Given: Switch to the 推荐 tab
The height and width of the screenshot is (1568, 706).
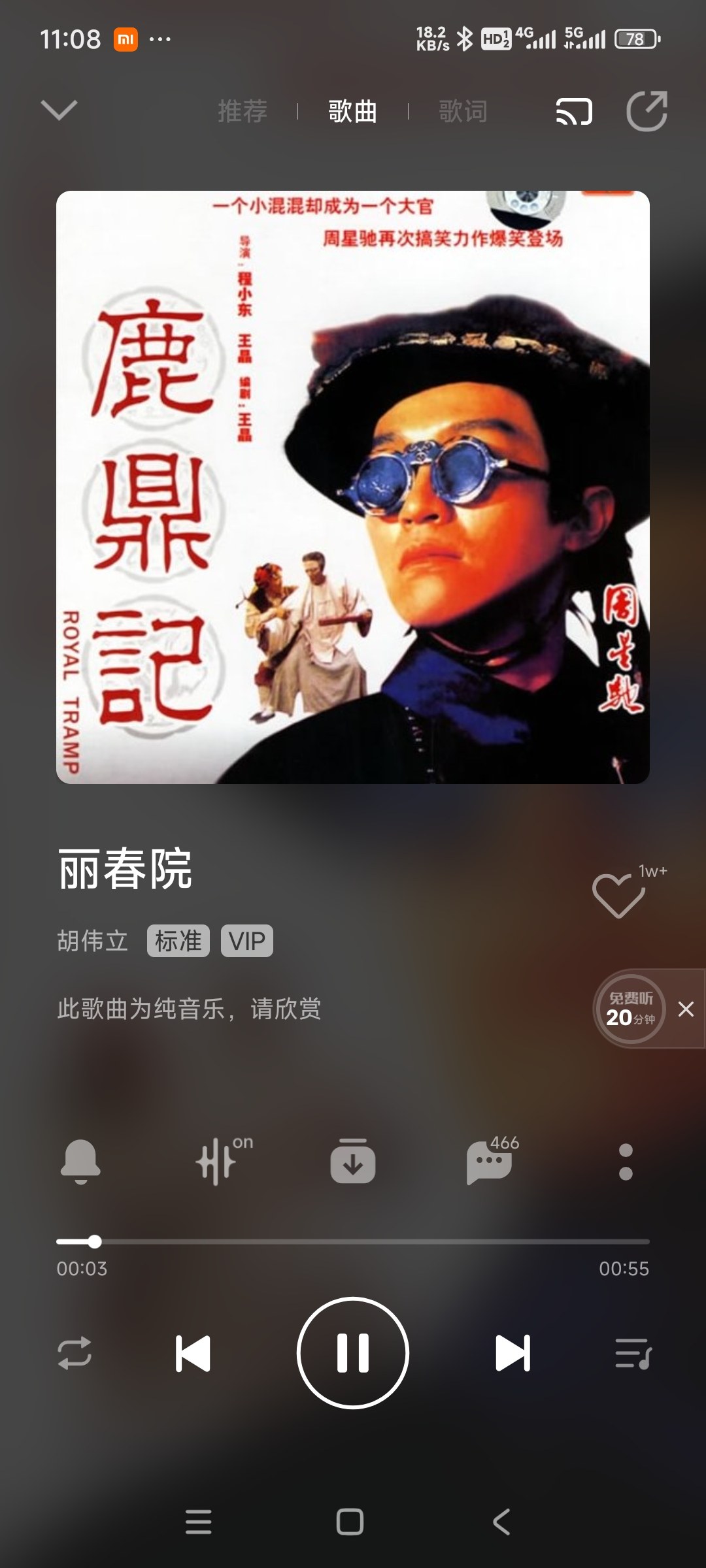Looking at the screenshot, I should (243, 111).
